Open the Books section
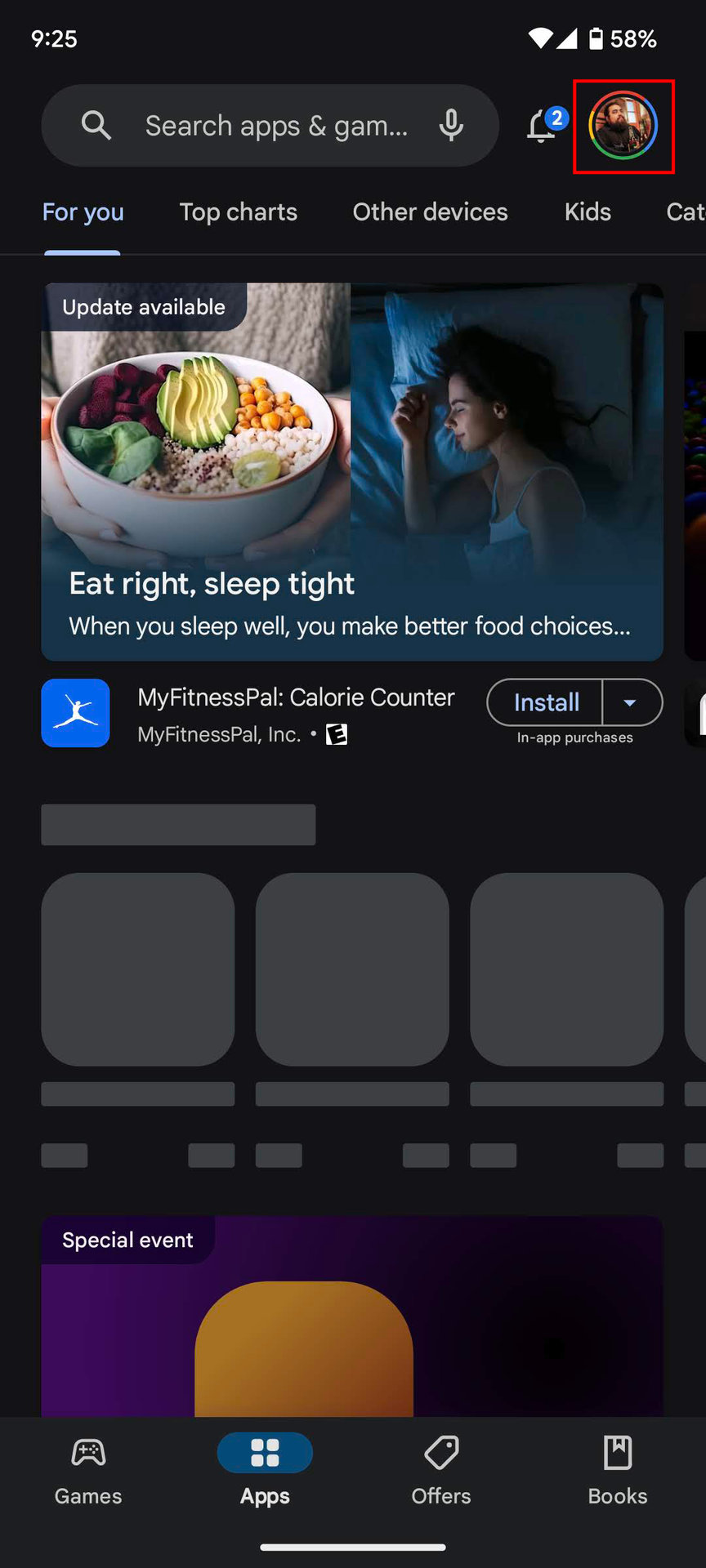The height and width of the screenshot is (1568, 706). tap(618, 1472)
